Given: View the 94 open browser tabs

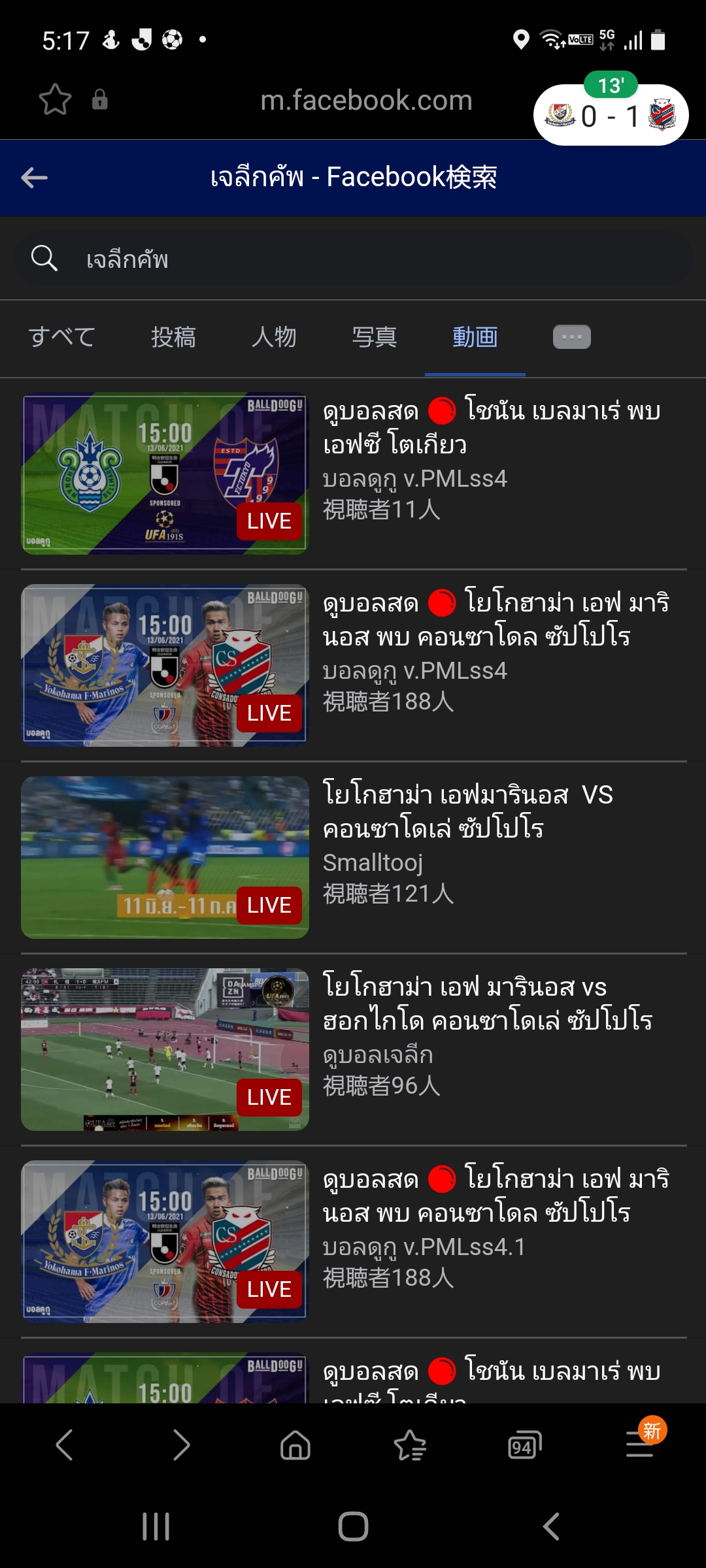Looking at the screenshot, I should [524, 1445].
